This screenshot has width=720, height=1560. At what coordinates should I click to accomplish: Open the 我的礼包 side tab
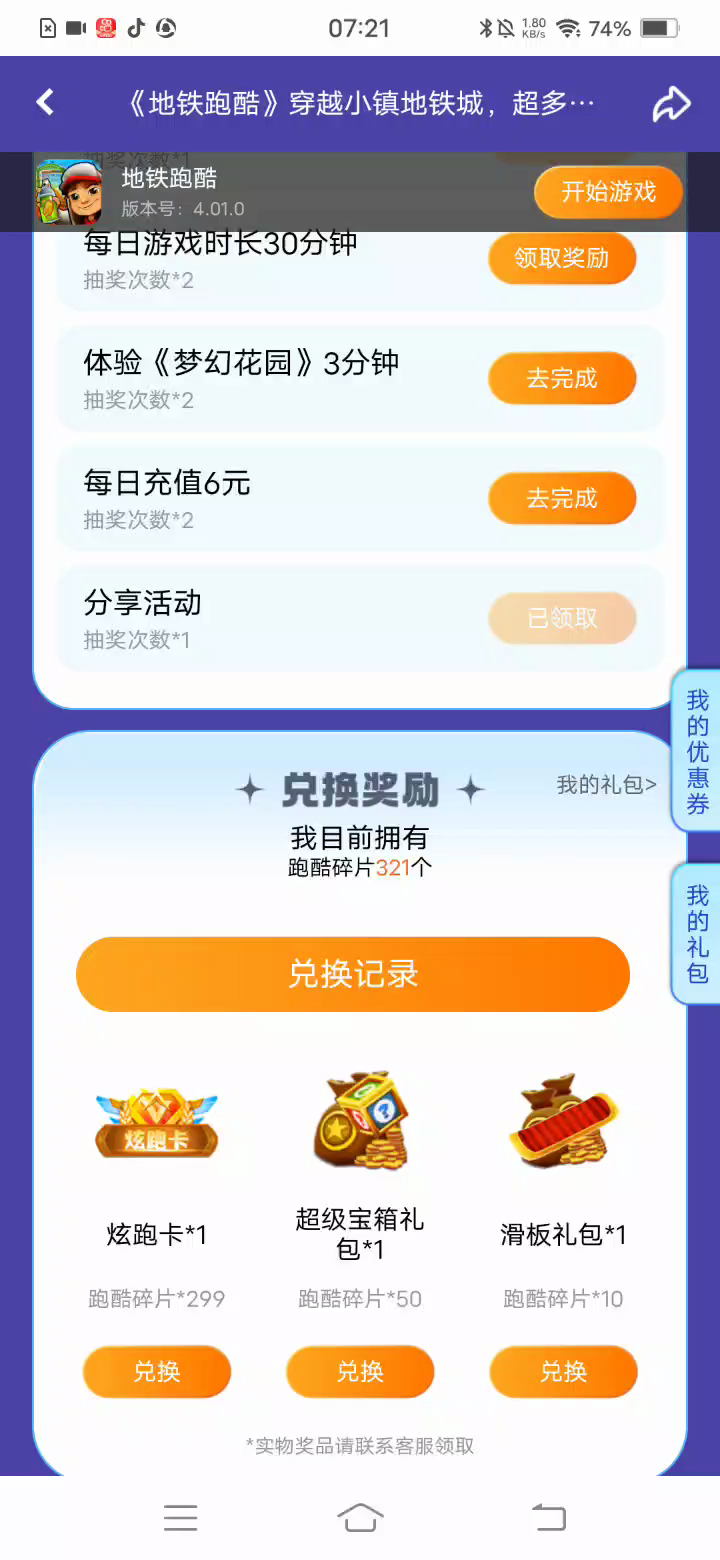pyautogui.click(x=697, y=934)
